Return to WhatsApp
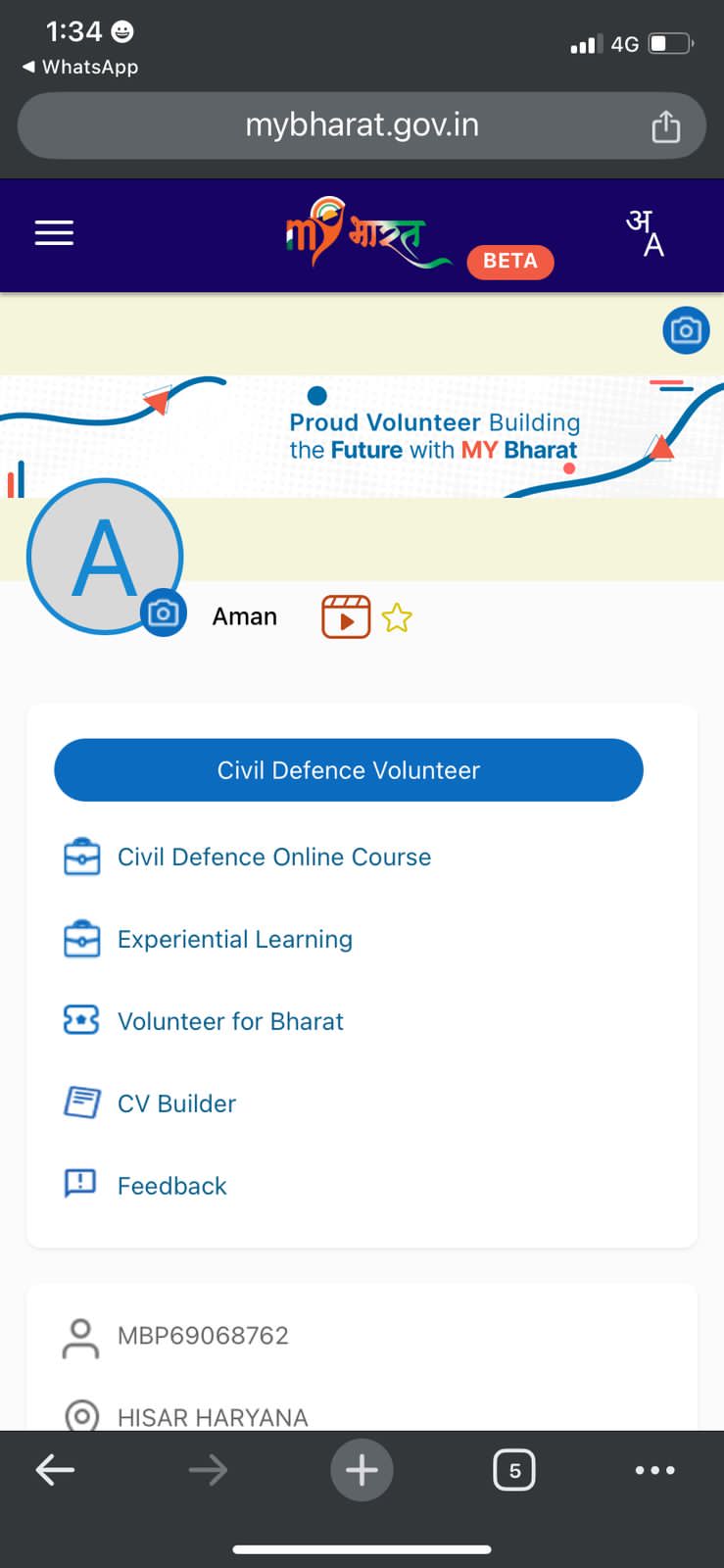The image size is (724, 1568). [x=80, y=67]
